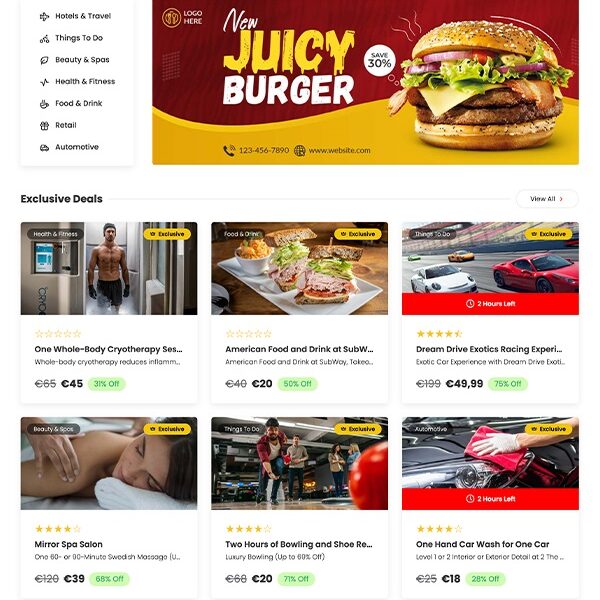Screen dimensions: 600x600
Task: View all exclusive deals
Action: [546, 199]
